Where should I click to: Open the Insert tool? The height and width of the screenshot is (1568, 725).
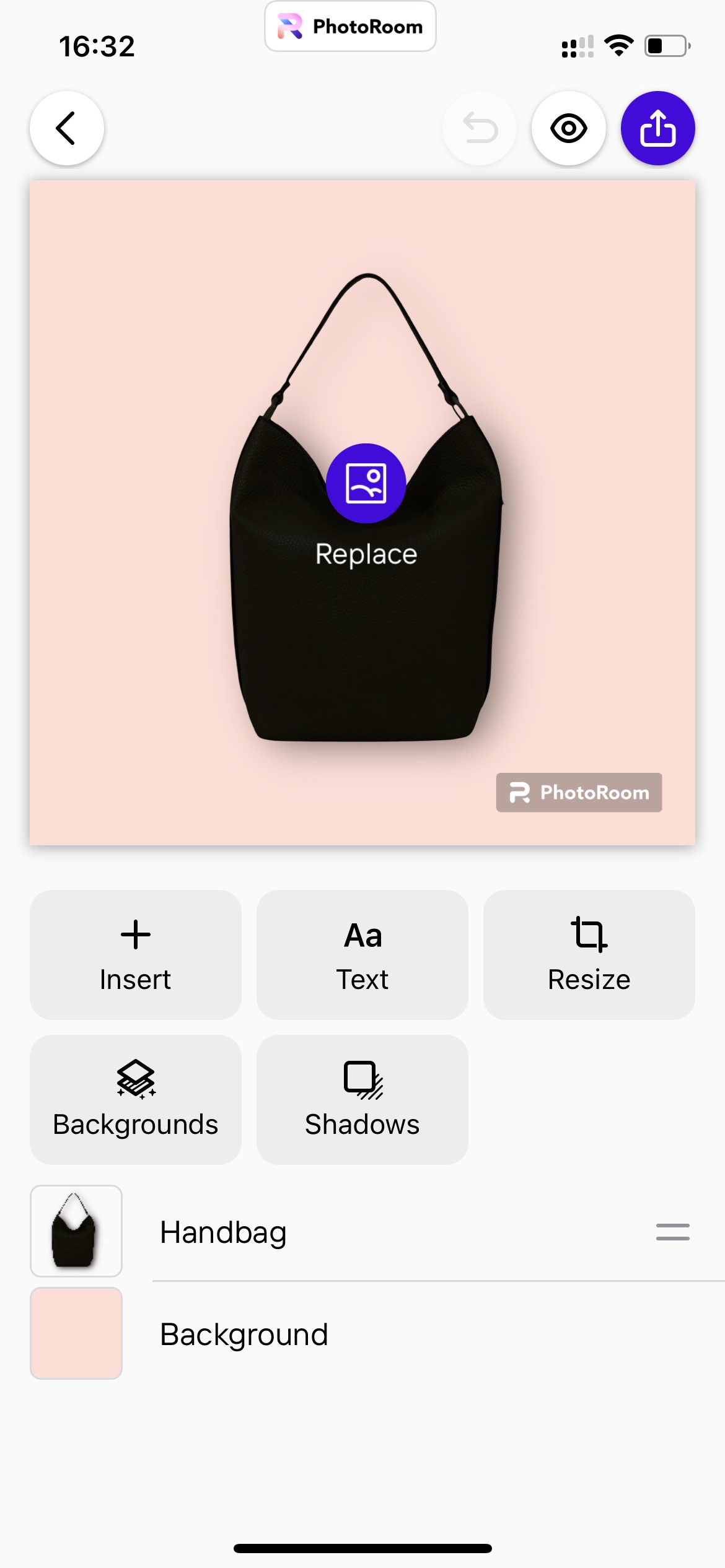click(136, 954)
